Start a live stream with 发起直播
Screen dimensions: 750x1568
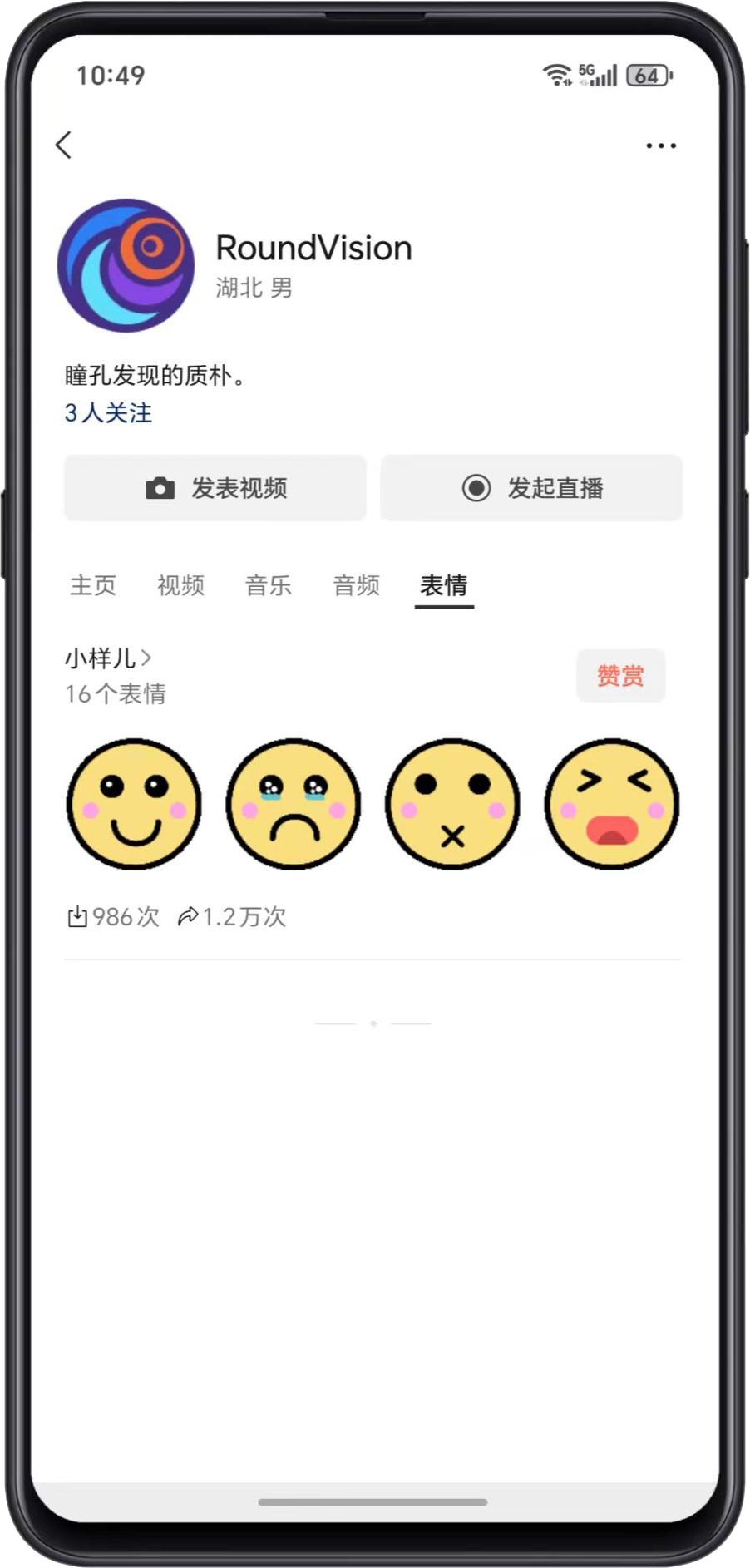tap(531, 488)
